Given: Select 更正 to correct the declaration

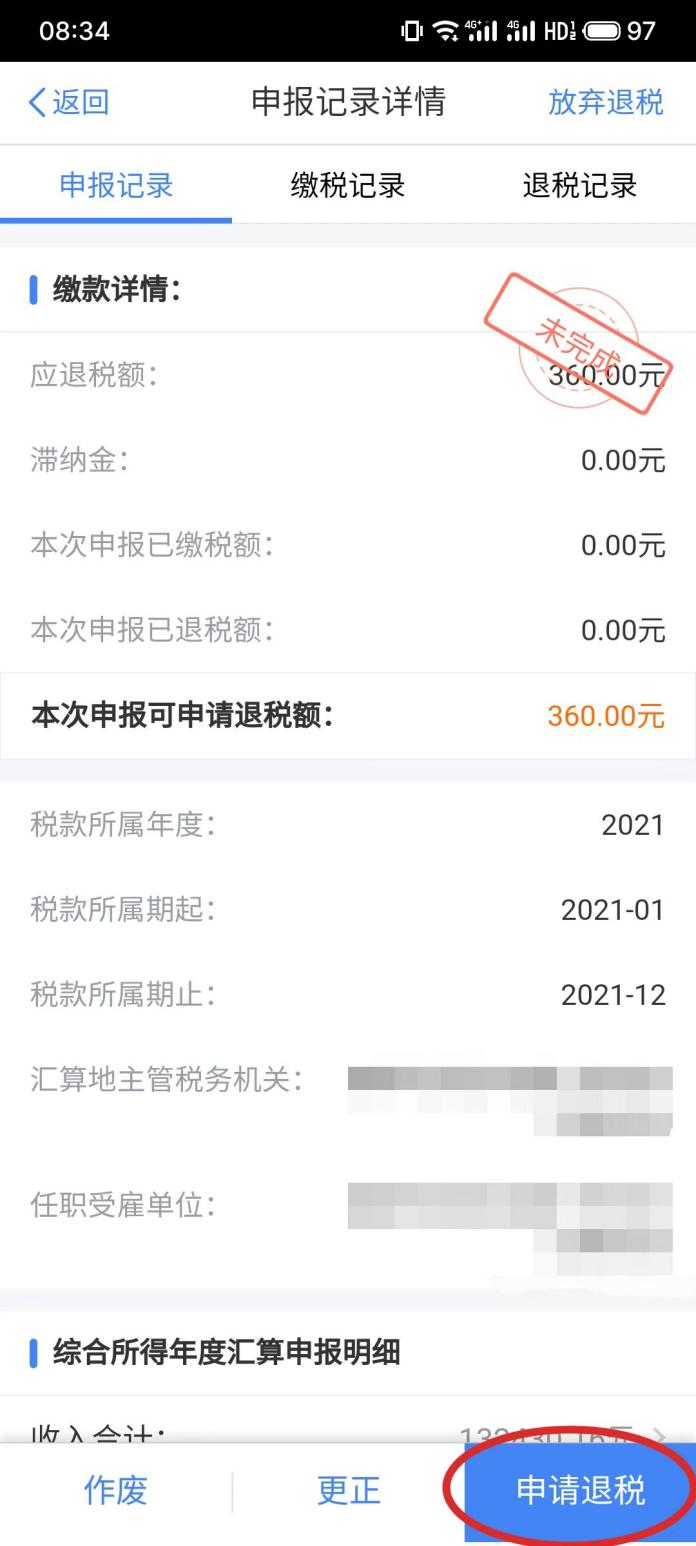Looking at the screenshot, I should coord(348,1490).
